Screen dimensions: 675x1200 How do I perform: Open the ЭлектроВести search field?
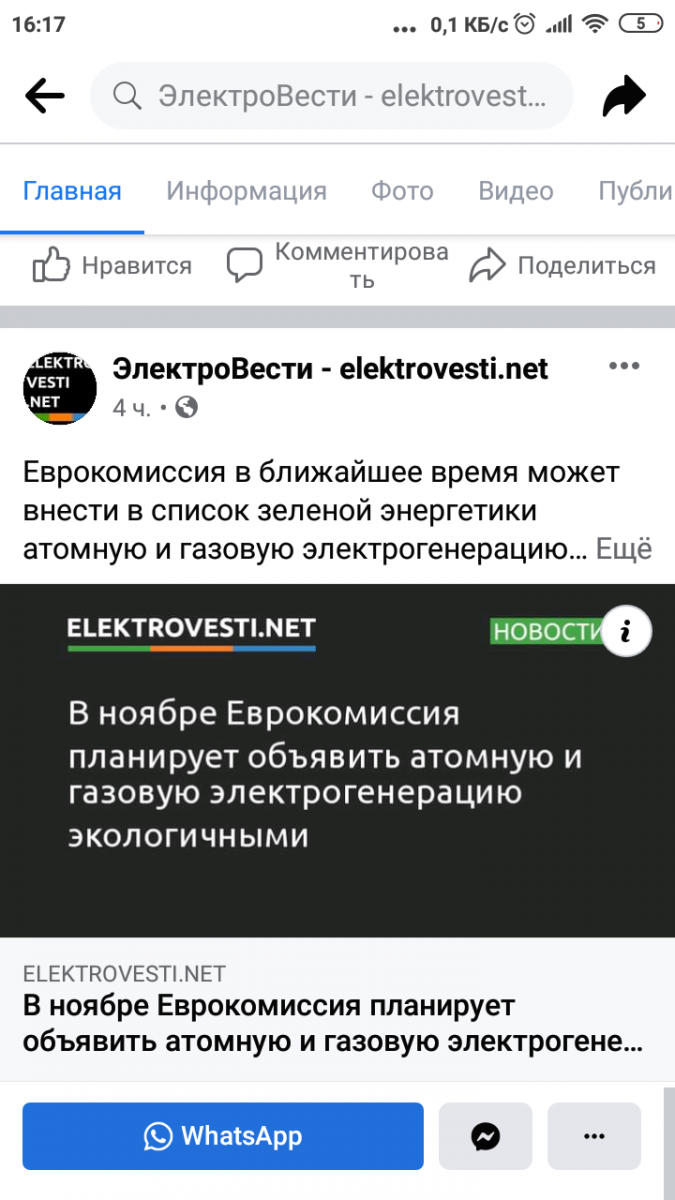[x=332, y=97]
